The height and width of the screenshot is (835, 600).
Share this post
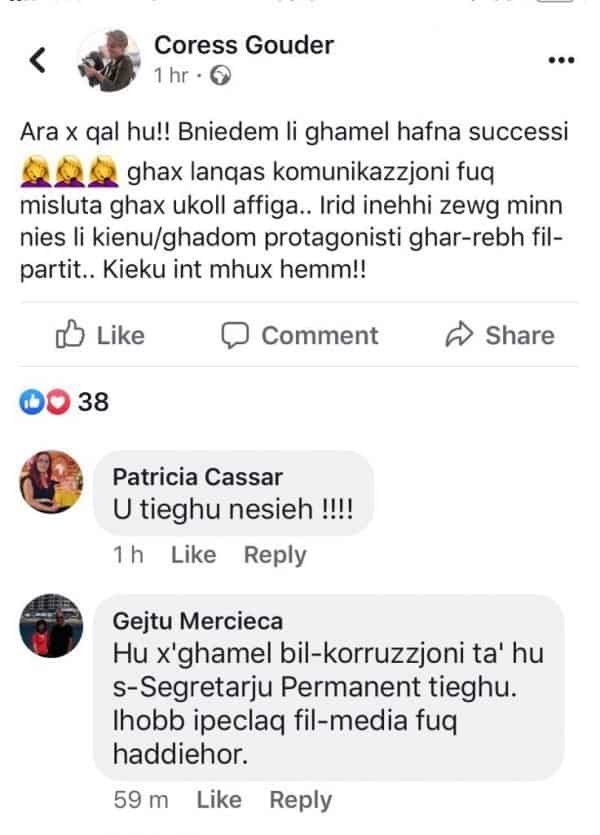(x=499, y=335)
